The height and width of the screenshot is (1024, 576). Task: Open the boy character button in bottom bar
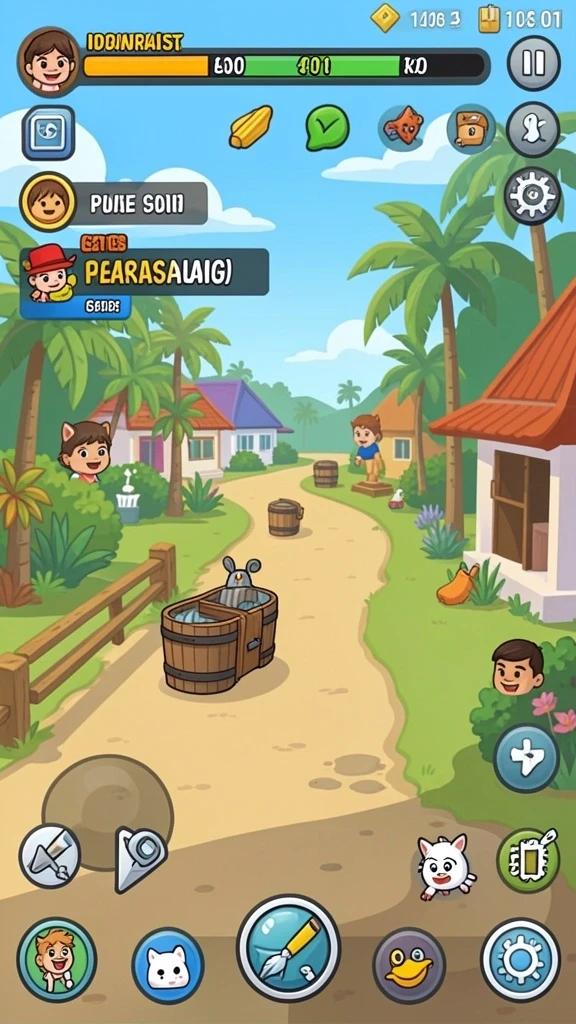(x=57, y=959)
